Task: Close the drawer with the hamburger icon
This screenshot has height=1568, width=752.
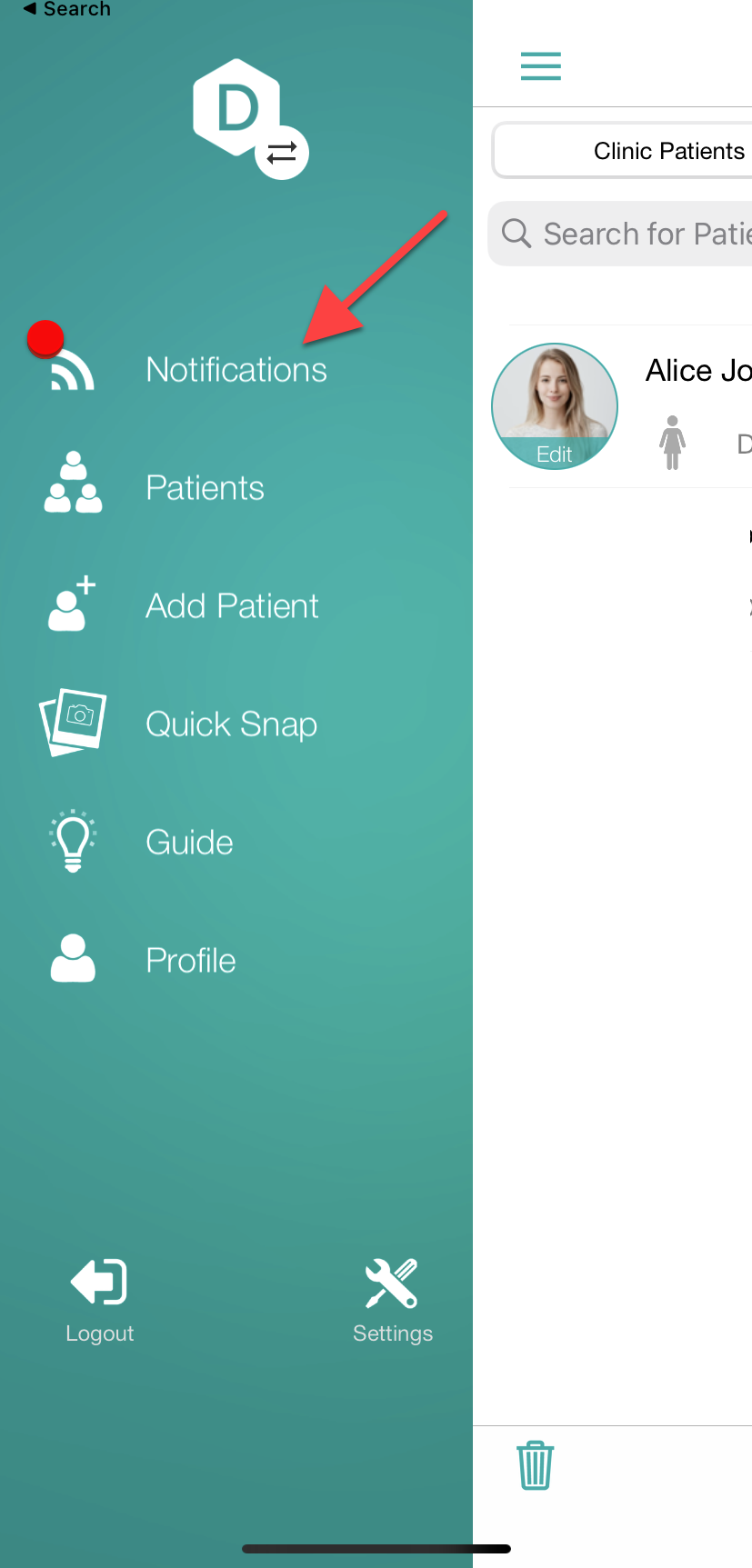Action: pos(540,66)
